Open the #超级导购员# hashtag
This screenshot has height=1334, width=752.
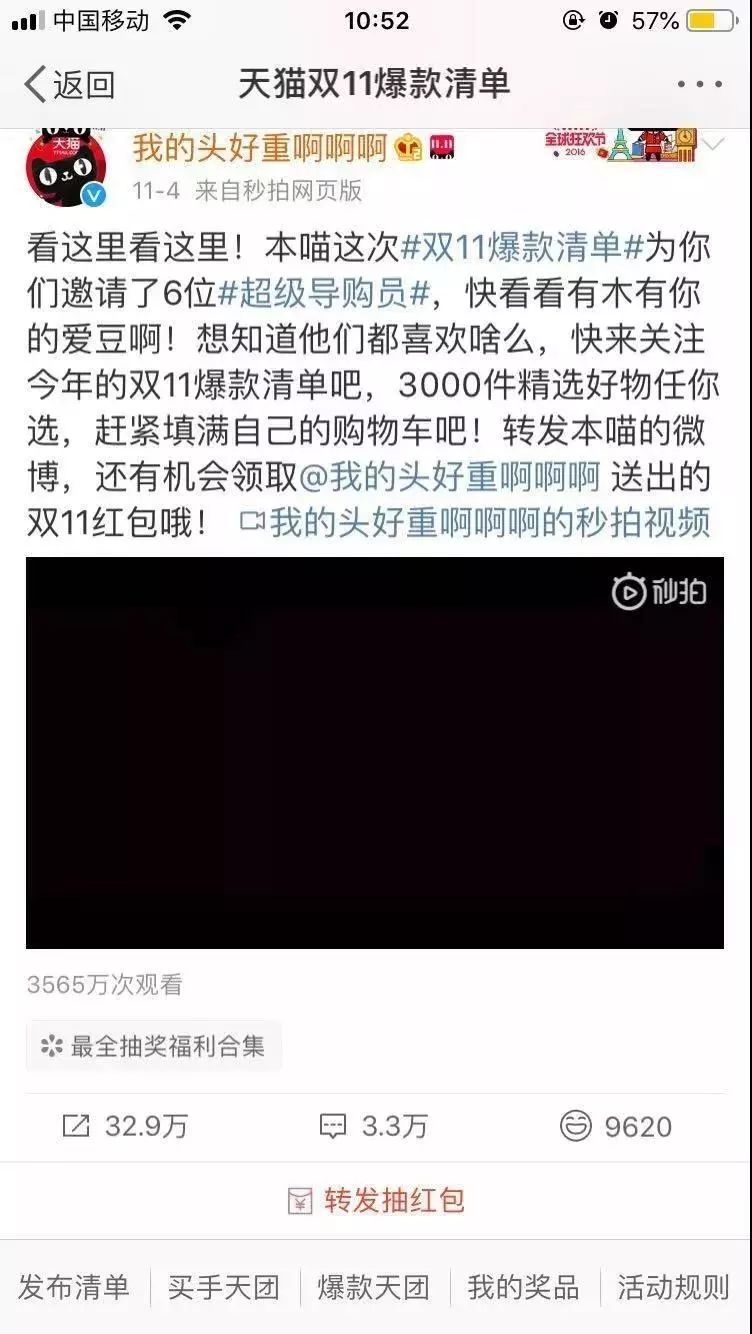click(324, 293)
